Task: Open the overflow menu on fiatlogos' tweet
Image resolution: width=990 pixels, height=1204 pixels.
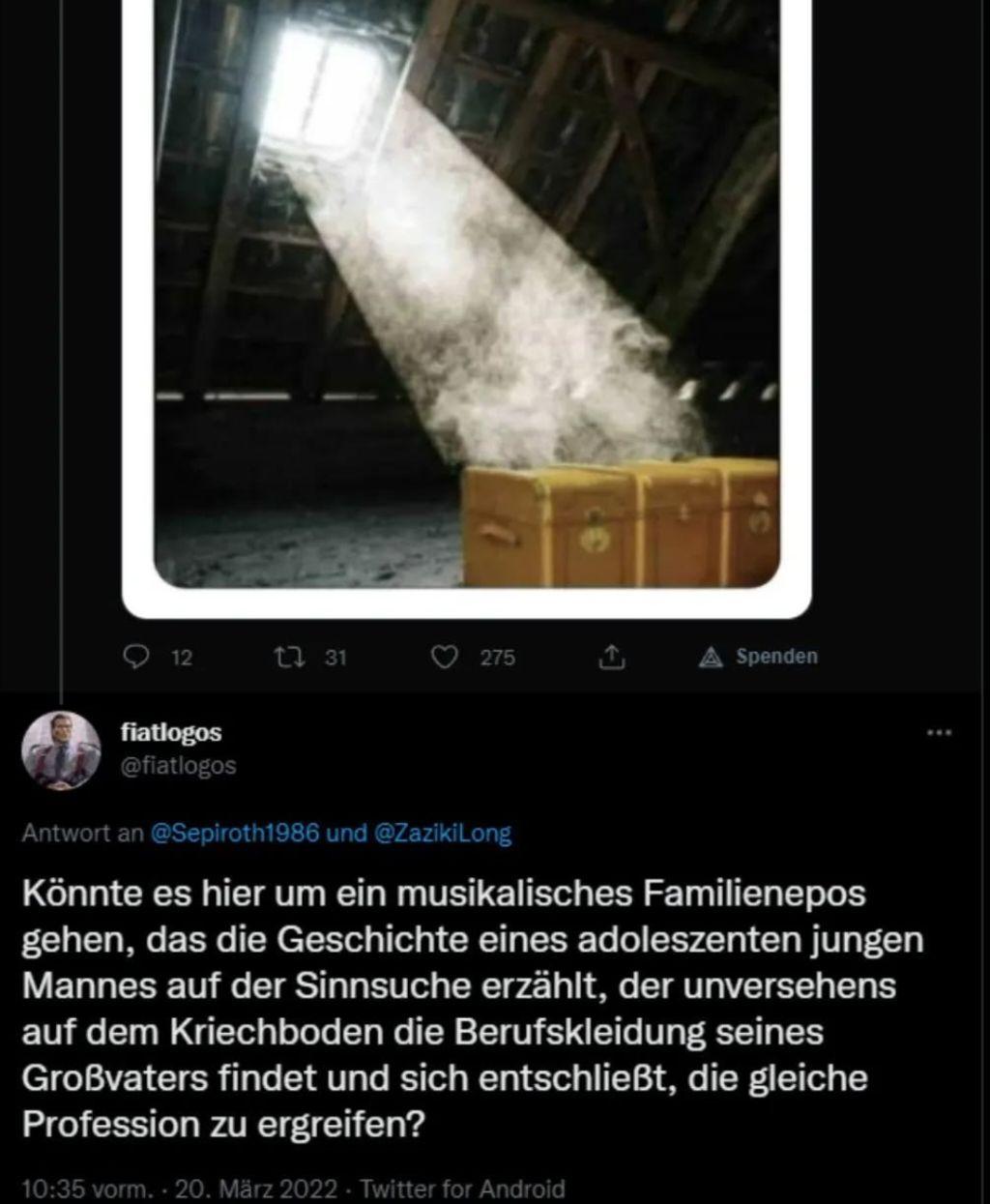Action: tap(939, 733)
